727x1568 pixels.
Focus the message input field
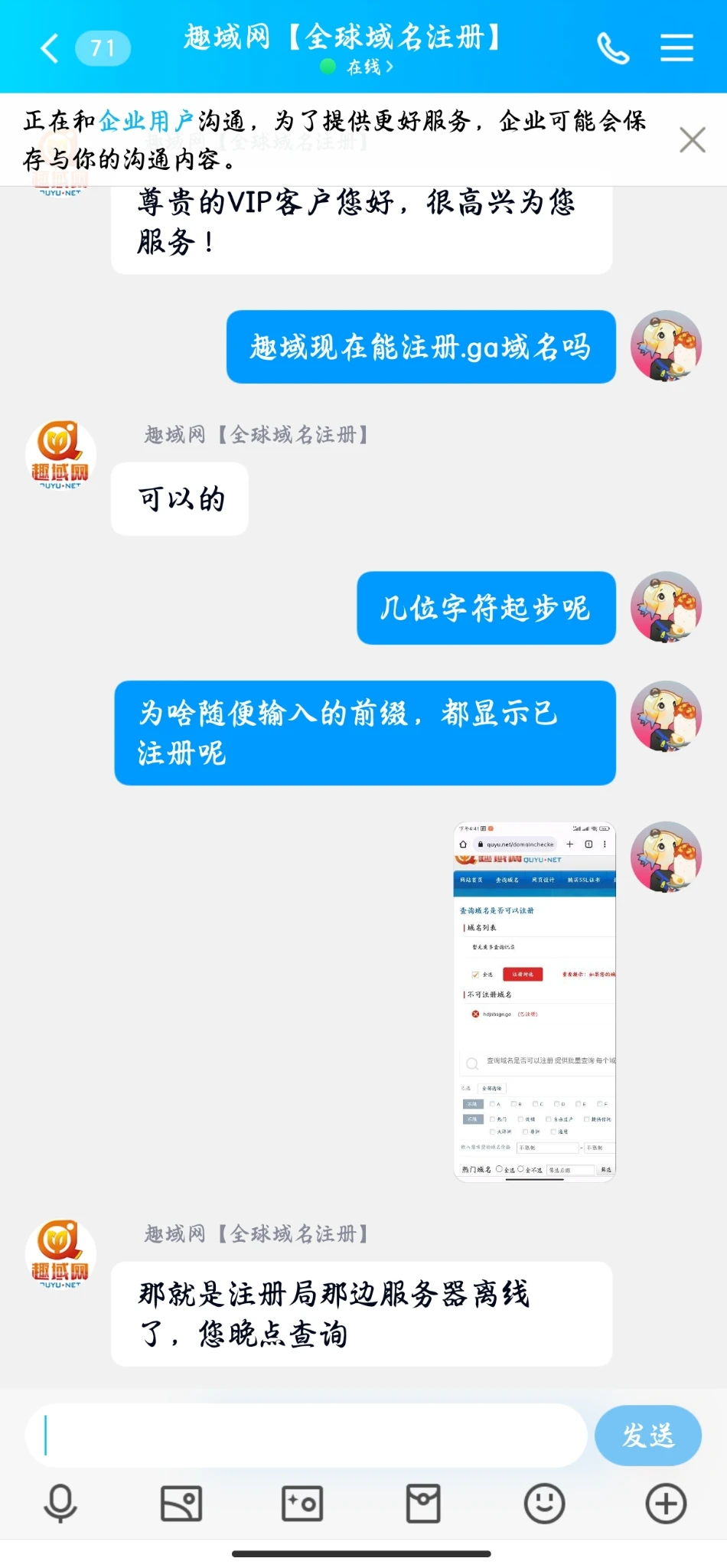pyautogui.click(x=306, y=1435)
